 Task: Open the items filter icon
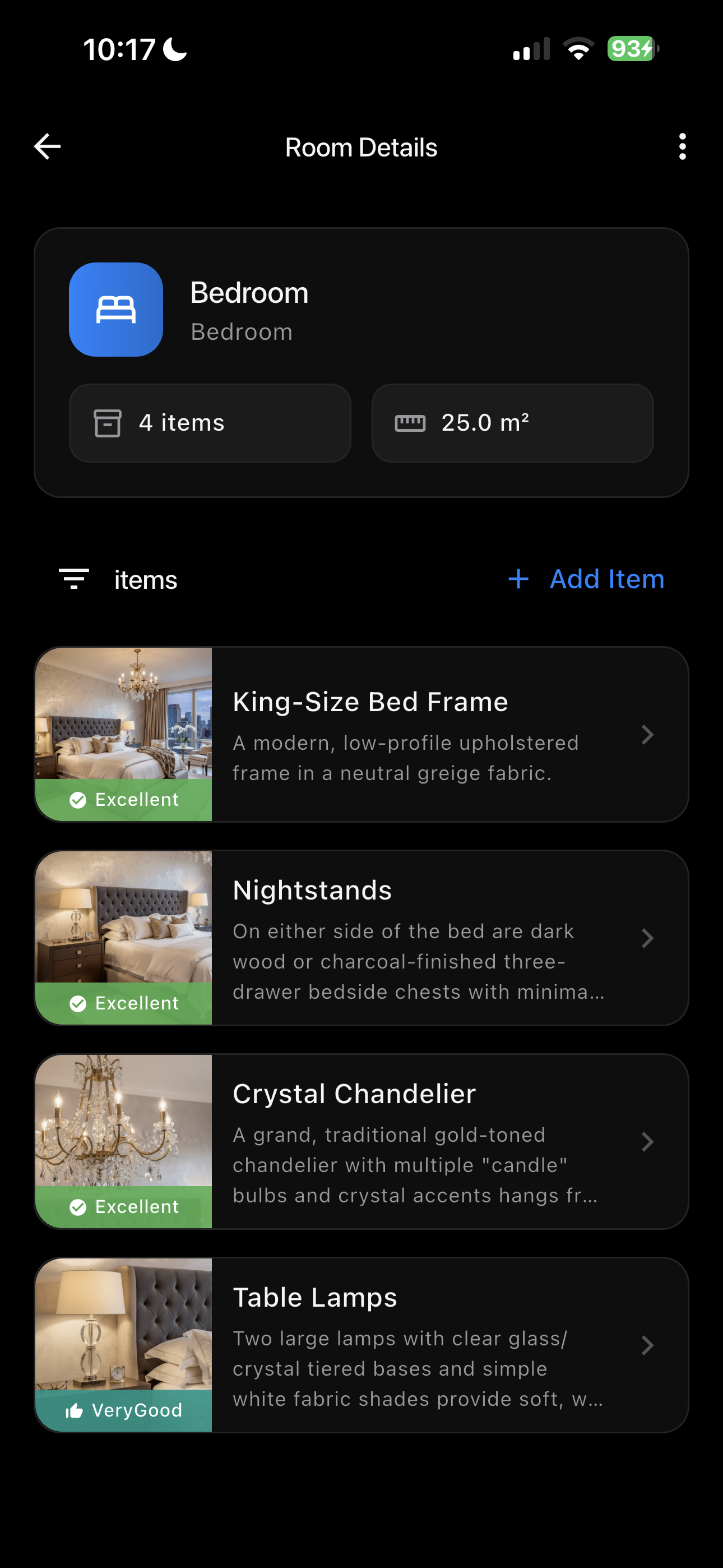click(x=73, y=579)
